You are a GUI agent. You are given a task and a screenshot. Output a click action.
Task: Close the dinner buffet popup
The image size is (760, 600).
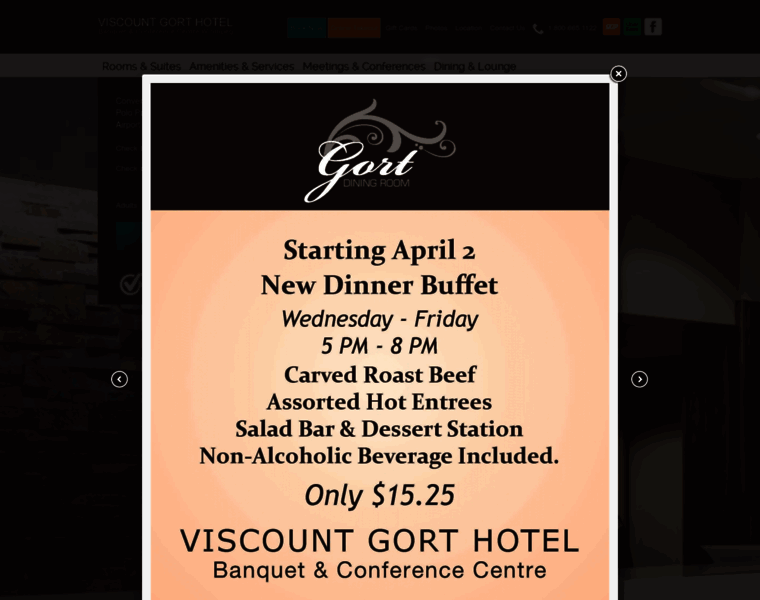point(618,74)
